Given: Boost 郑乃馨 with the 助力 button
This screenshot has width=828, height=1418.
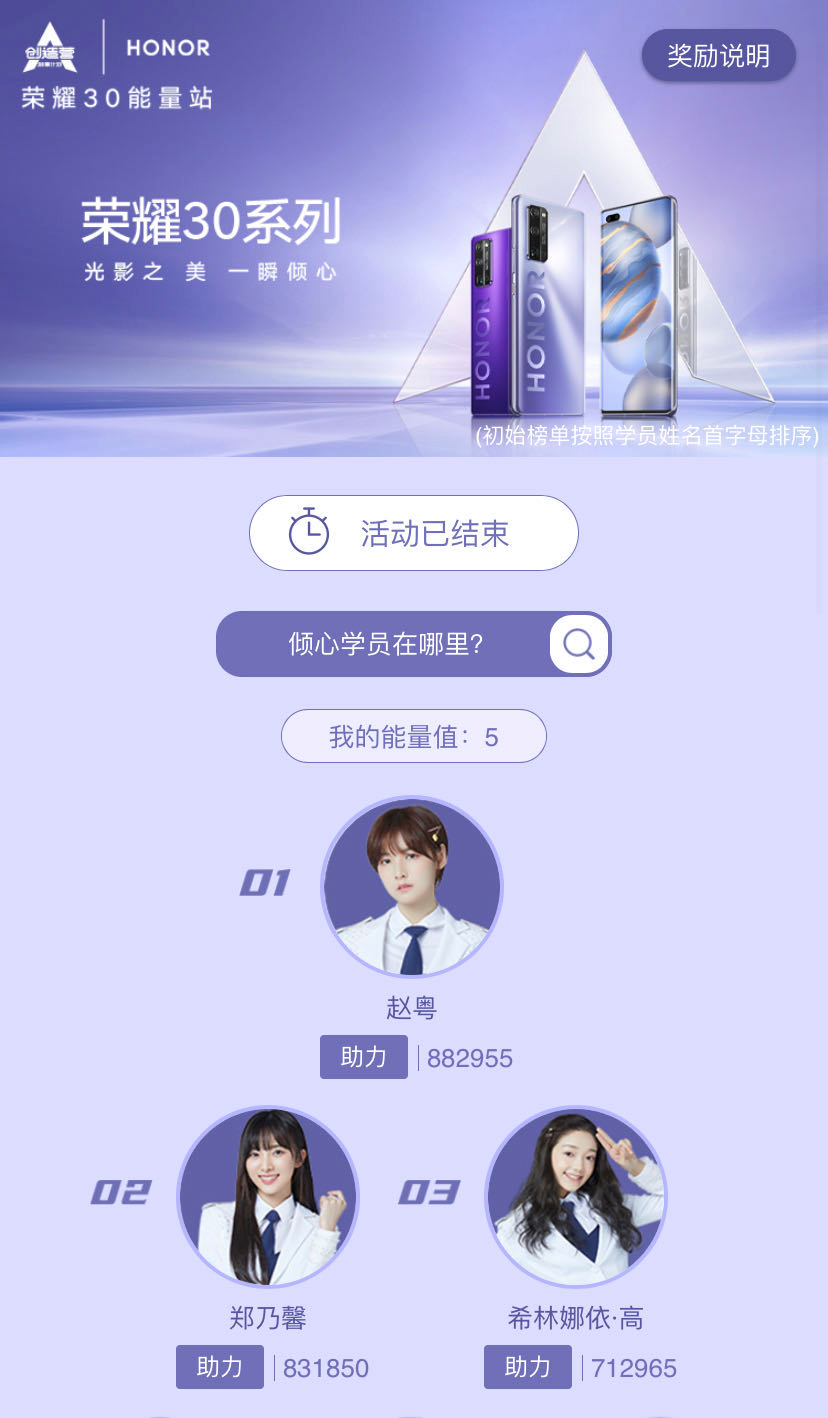Looking at the screenshot, I should click(219, 1367).
